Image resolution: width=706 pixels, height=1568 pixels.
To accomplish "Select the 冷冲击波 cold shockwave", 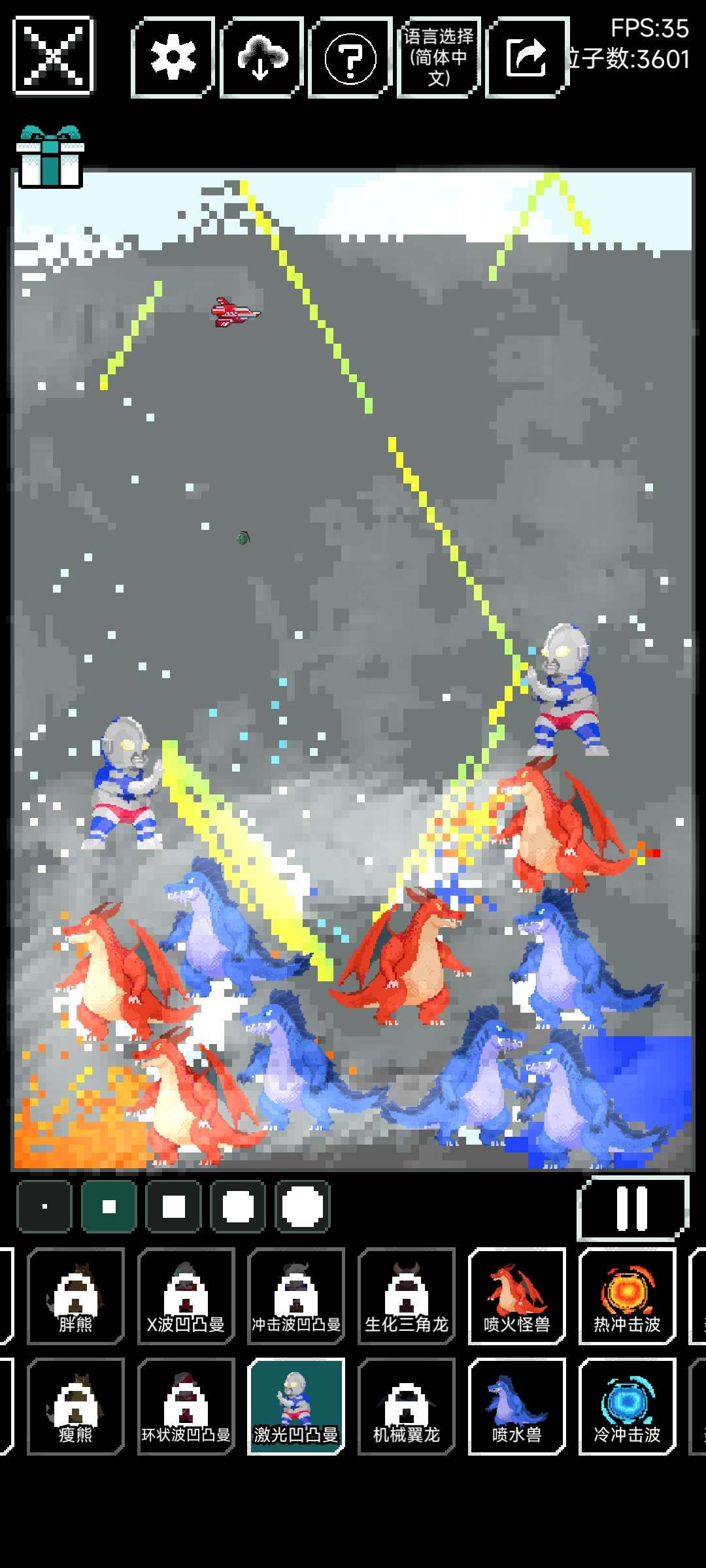I will pos(627,1407).
